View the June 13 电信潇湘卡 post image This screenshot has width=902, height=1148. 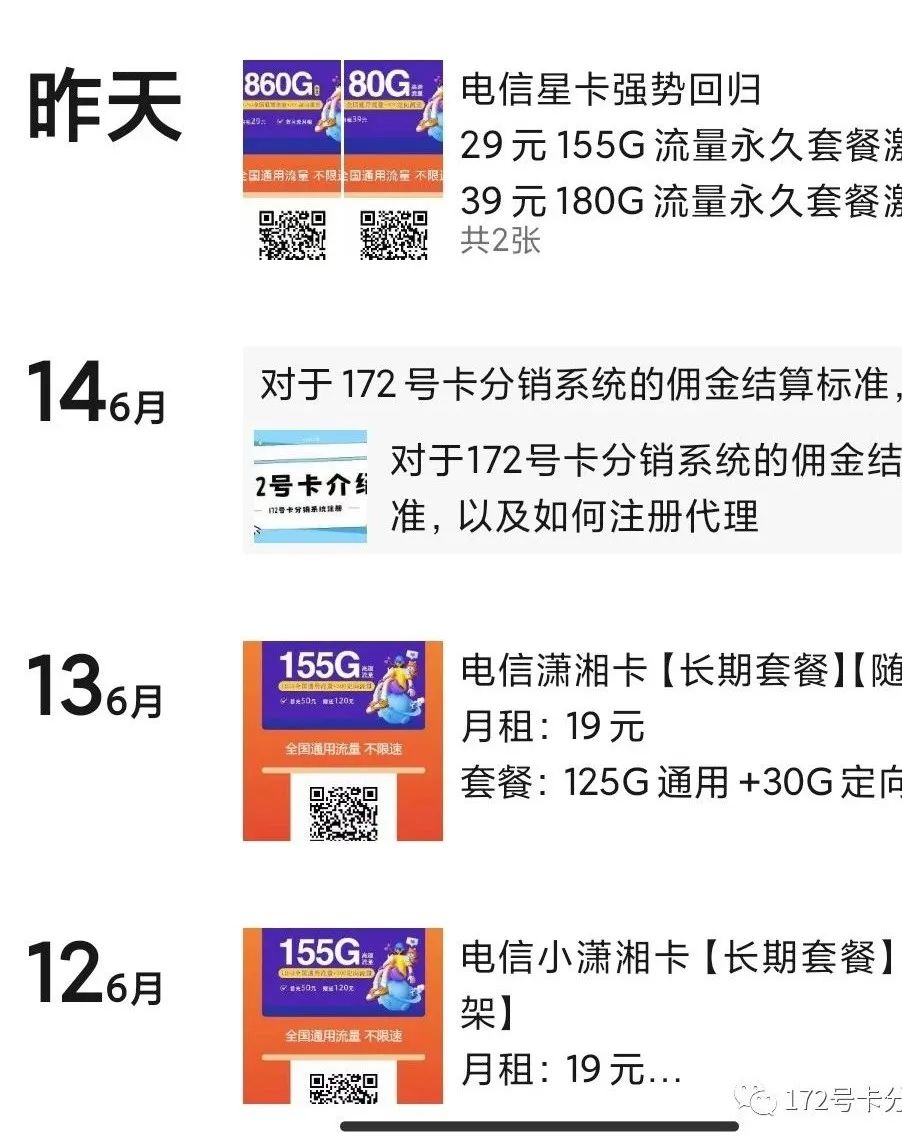tap(342, 740)
